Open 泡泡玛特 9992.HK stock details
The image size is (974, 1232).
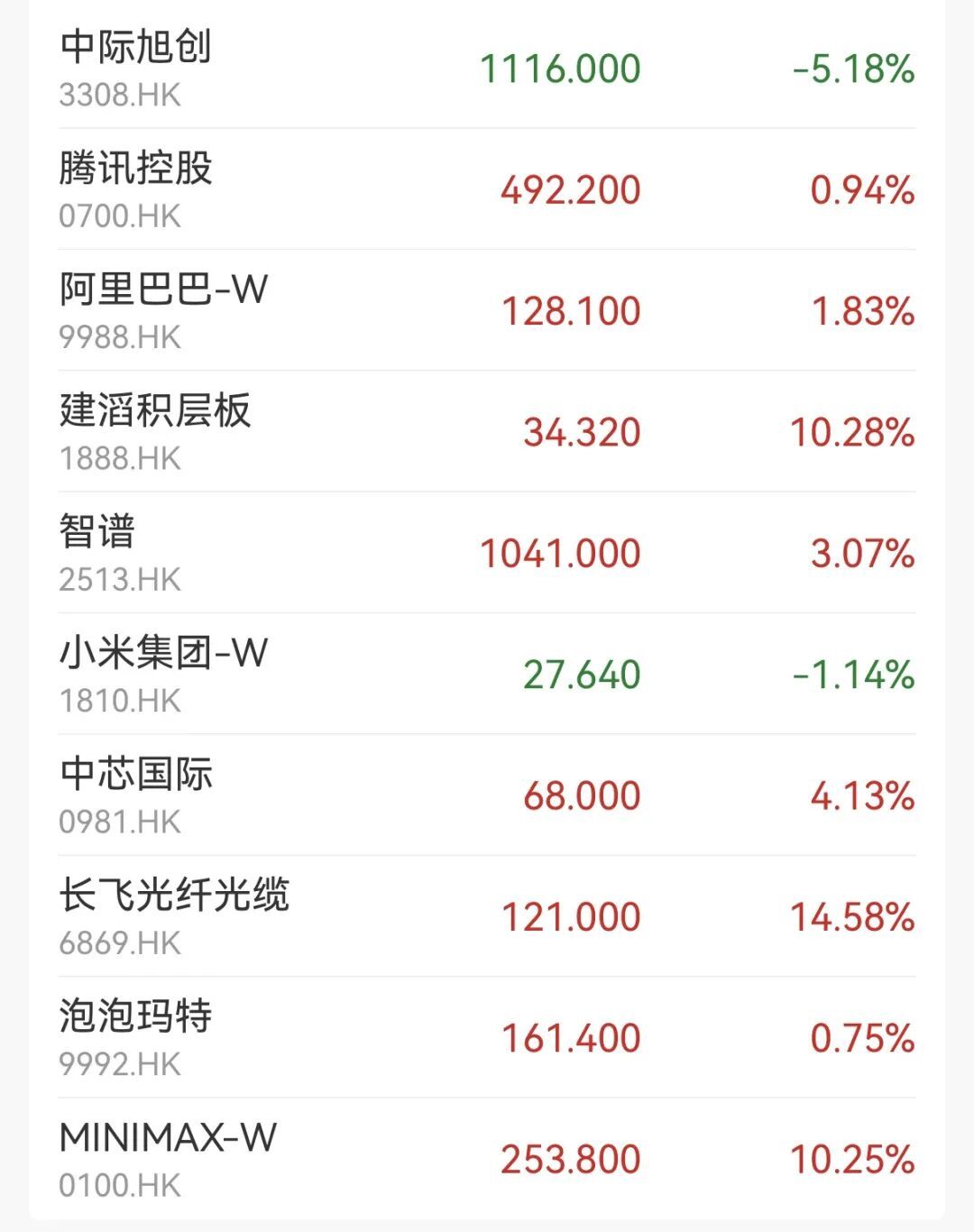coord(487,1037)
